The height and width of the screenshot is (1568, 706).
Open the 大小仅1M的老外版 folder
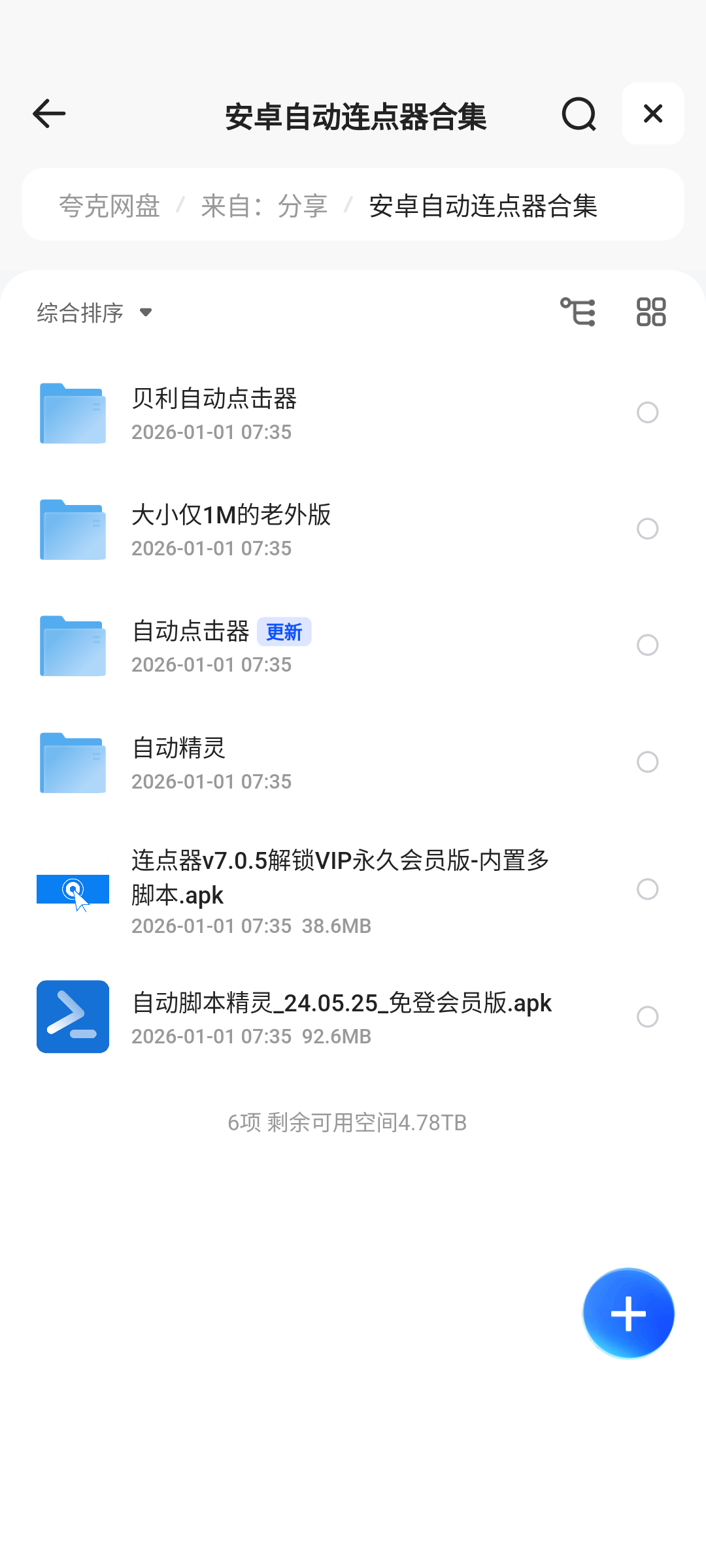point(231,529)
